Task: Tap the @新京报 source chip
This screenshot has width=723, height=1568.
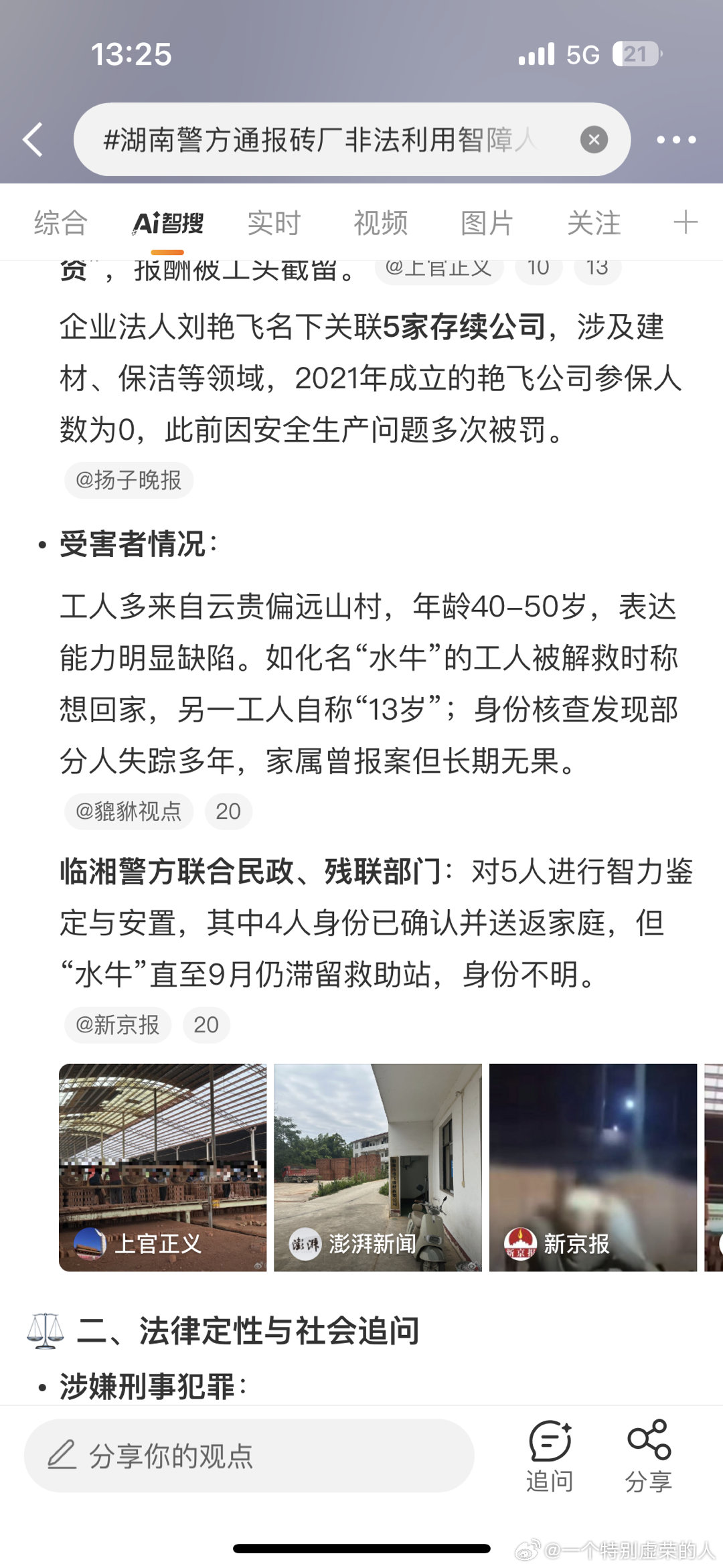Action: click(118, 1025)
